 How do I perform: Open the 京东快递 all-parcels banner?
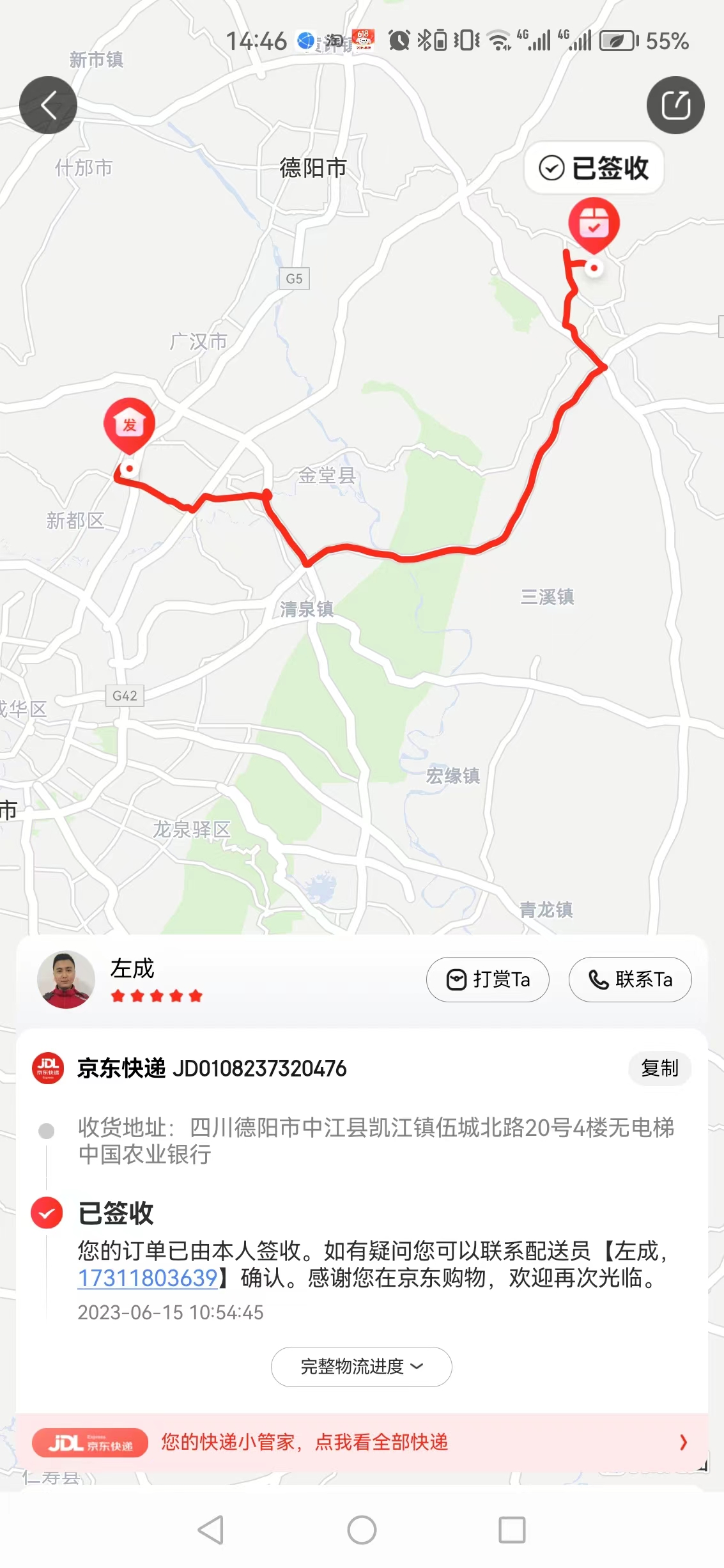tap(362, 1443)
